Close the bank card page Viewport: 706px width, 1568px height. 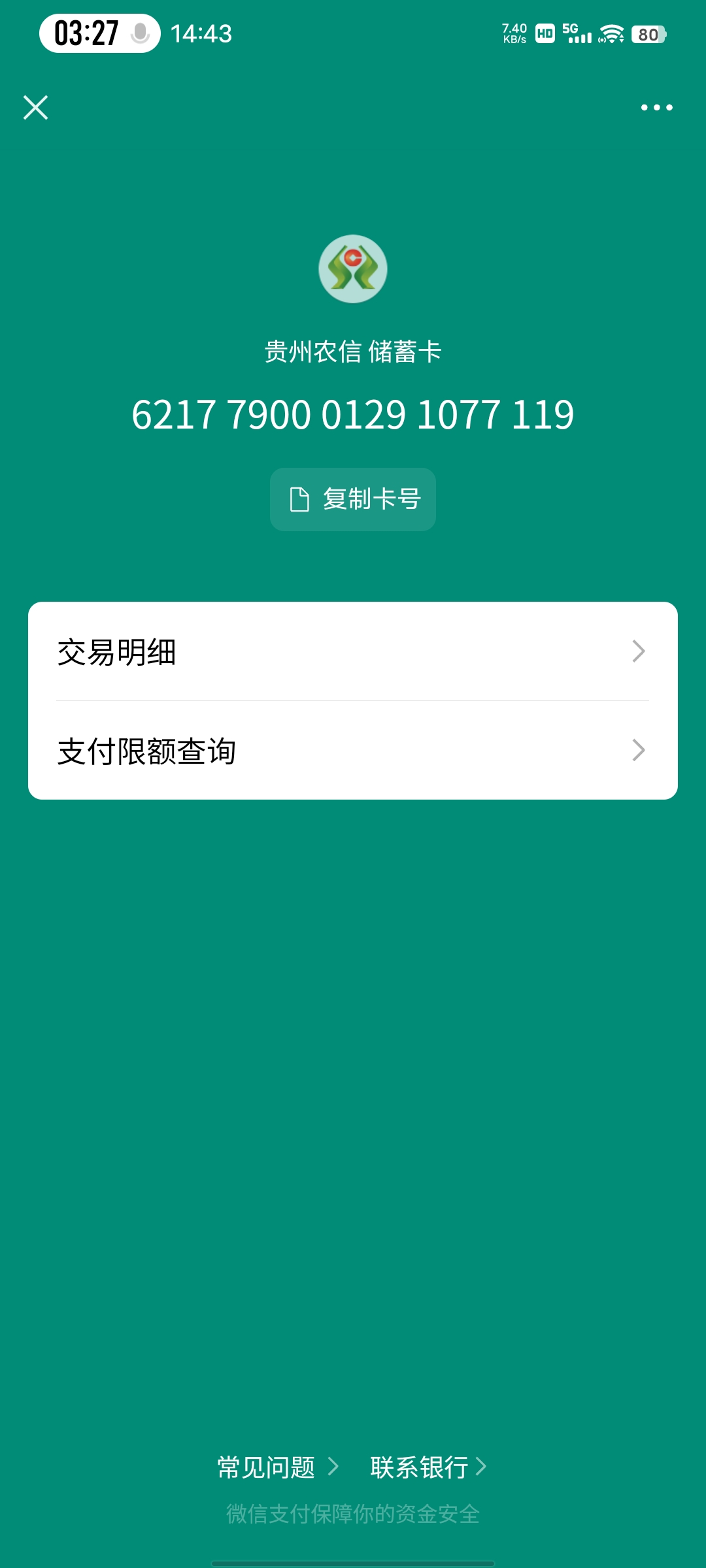point(35,108)
